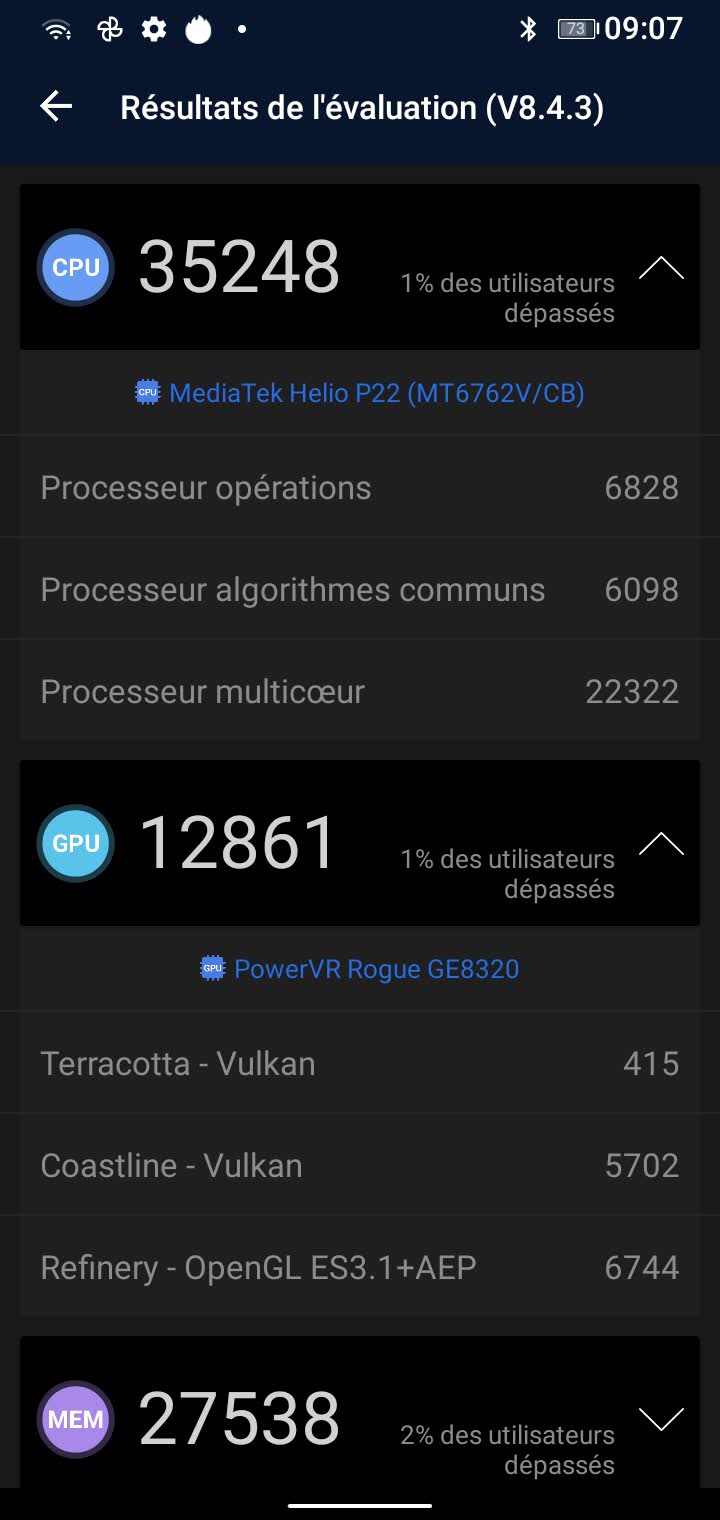Expand the MEM score section
The height and width of the screenshot is (1520, 720).
661,1418
